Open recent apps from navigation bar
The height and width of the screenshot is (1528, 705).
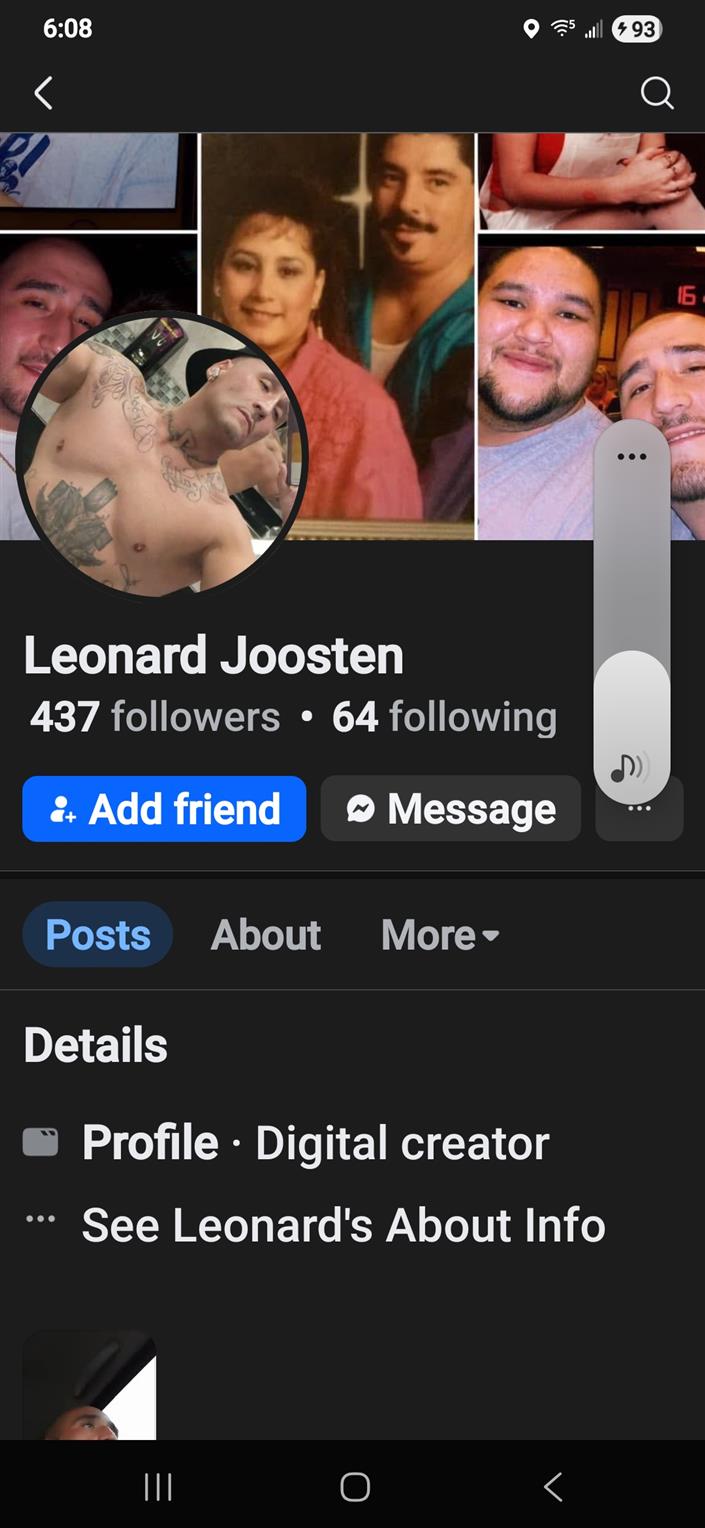[158, 1487]
